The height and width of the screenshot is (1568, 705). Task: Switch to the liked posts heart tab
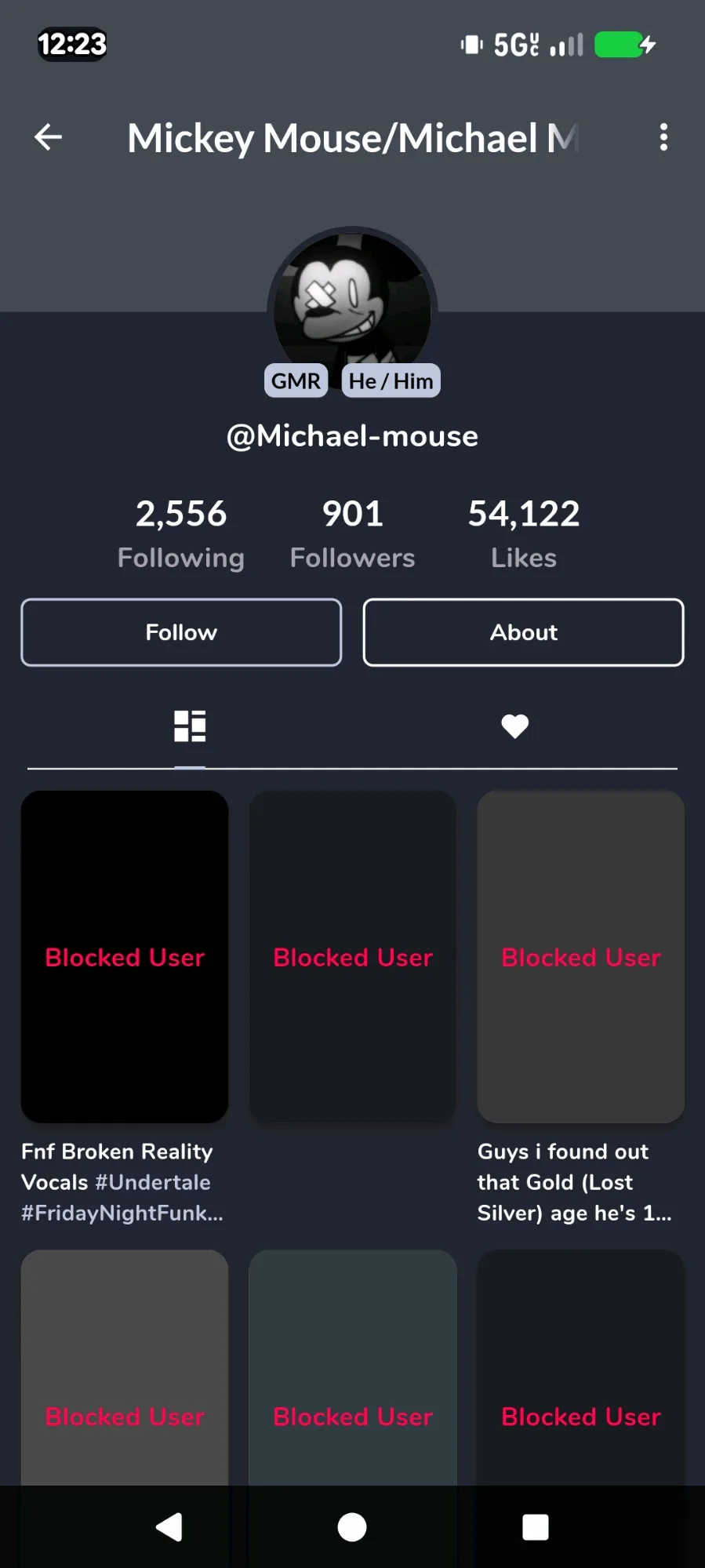514,726
